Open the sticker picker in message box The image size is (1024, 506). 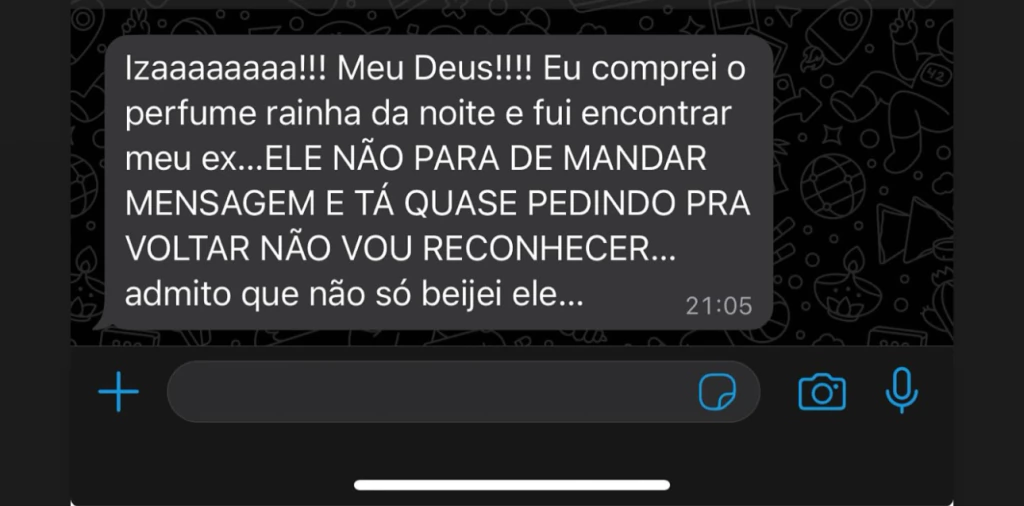717,392
